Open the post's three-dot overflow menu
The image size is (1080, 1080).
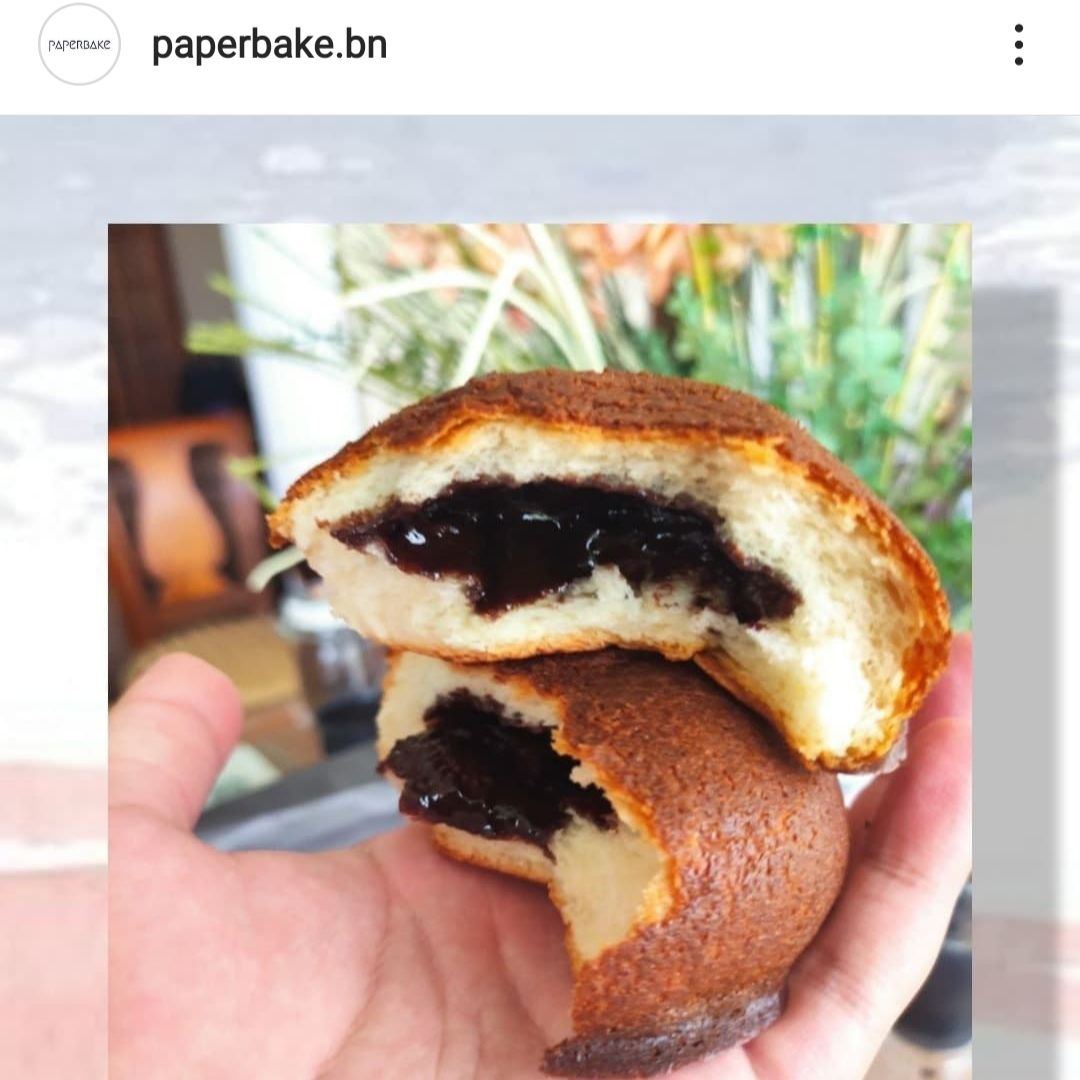pos(1018,45)
